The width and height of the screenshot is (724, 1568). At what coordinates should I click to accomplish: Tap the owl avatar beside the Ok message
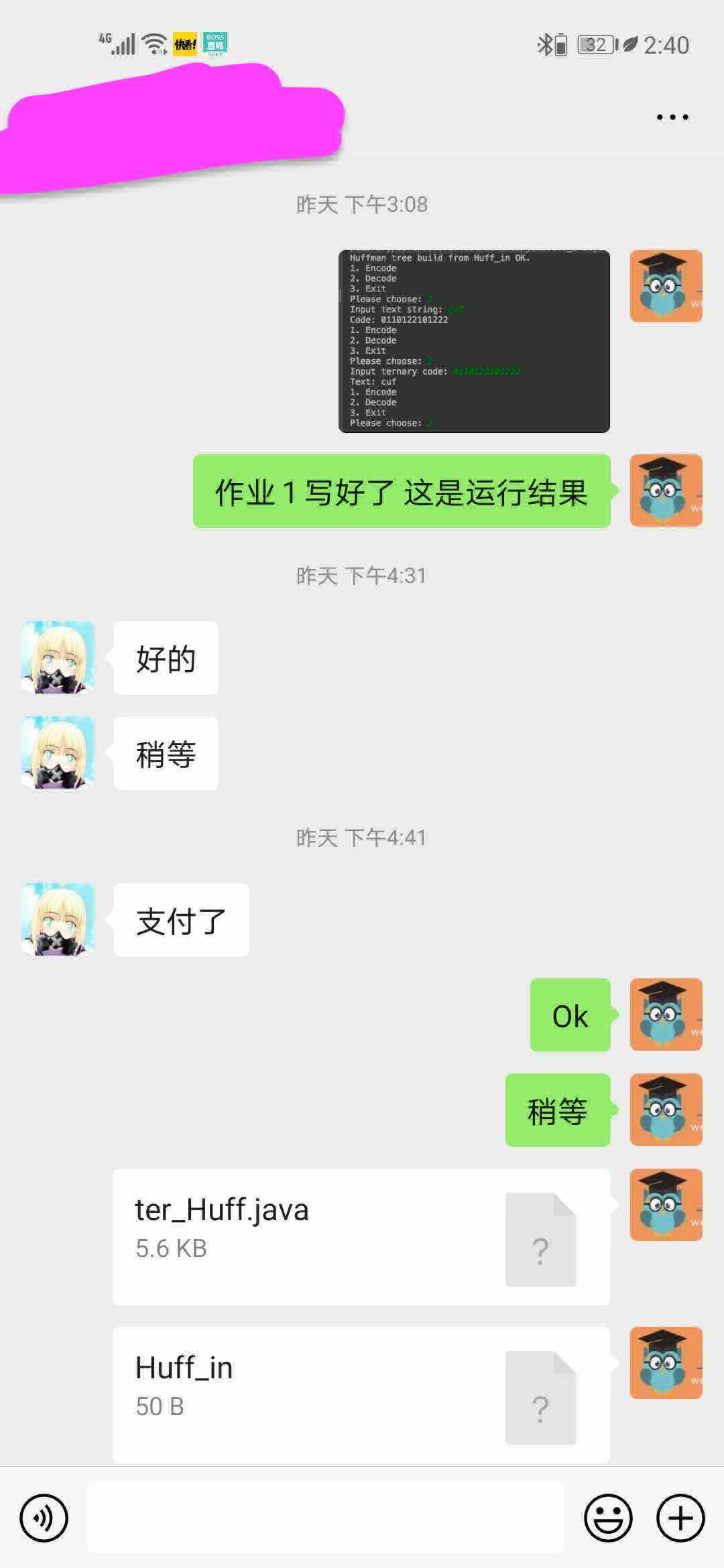pyautogui.click(x=666, y=1015)
